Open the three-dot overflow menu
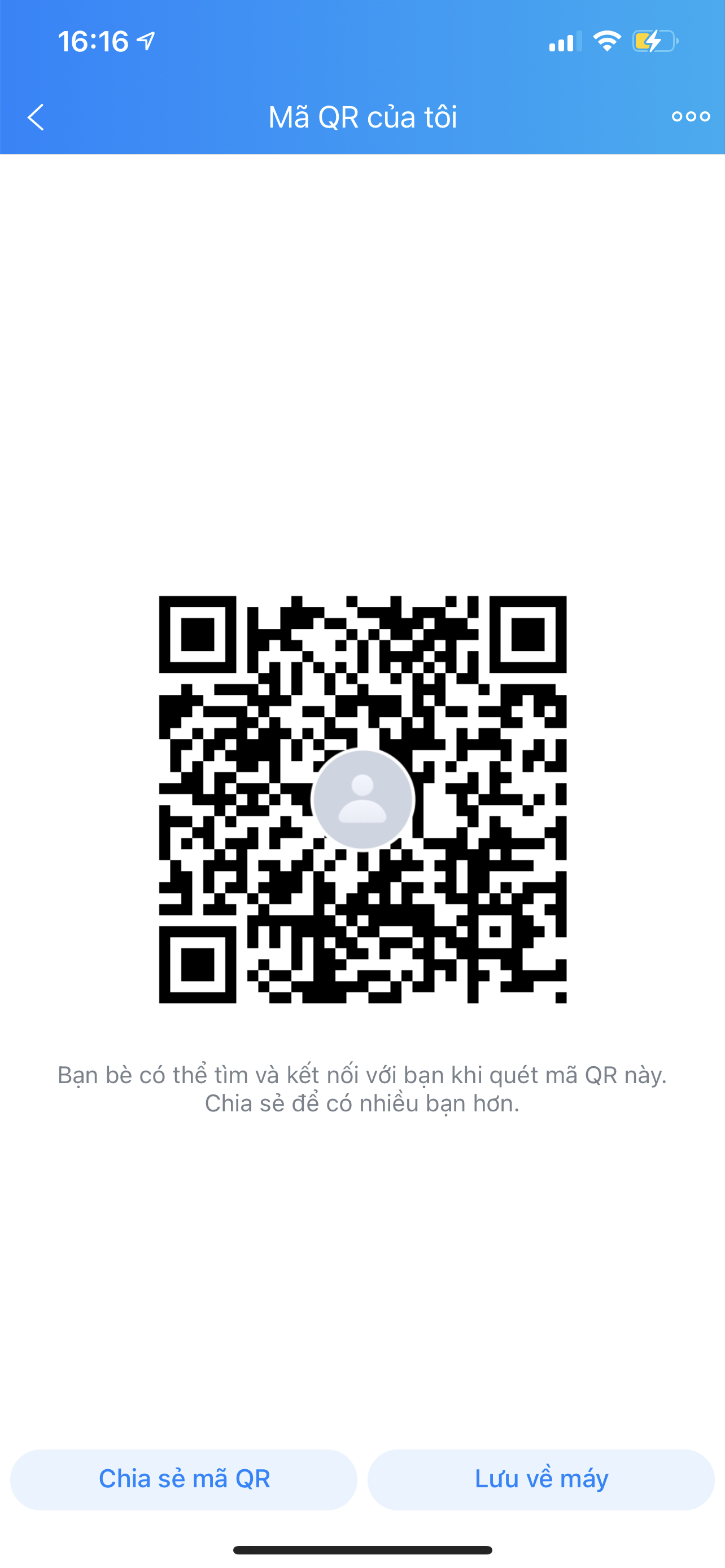 (x=691, y=116)
